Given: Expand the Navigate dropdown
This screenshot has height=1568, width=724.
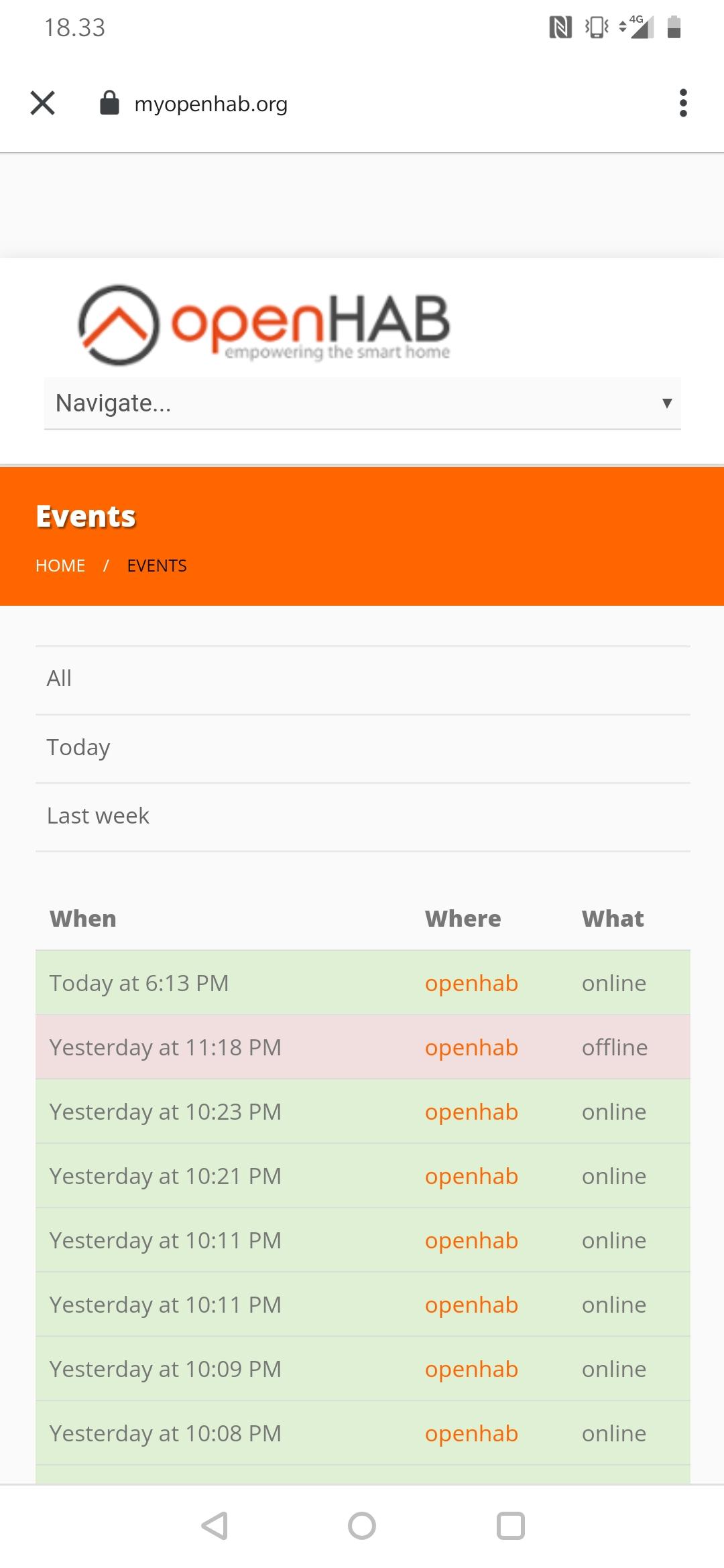Looking at the screenshot, I should click(x=362, y=403).
